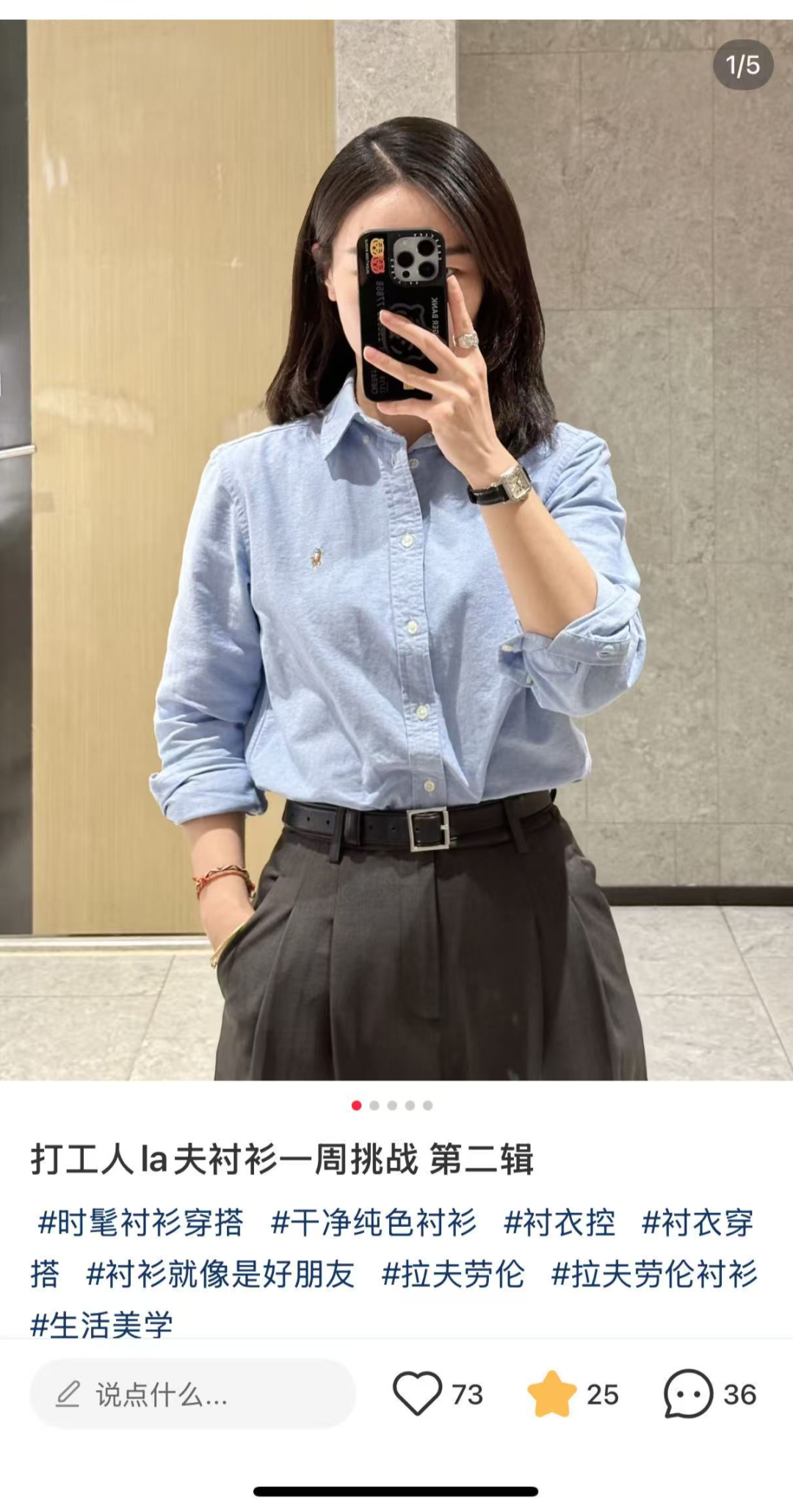Viewport: 793px width, 1512px height.
Task: View the post photo full screen
Action: (x=396, y=550)
